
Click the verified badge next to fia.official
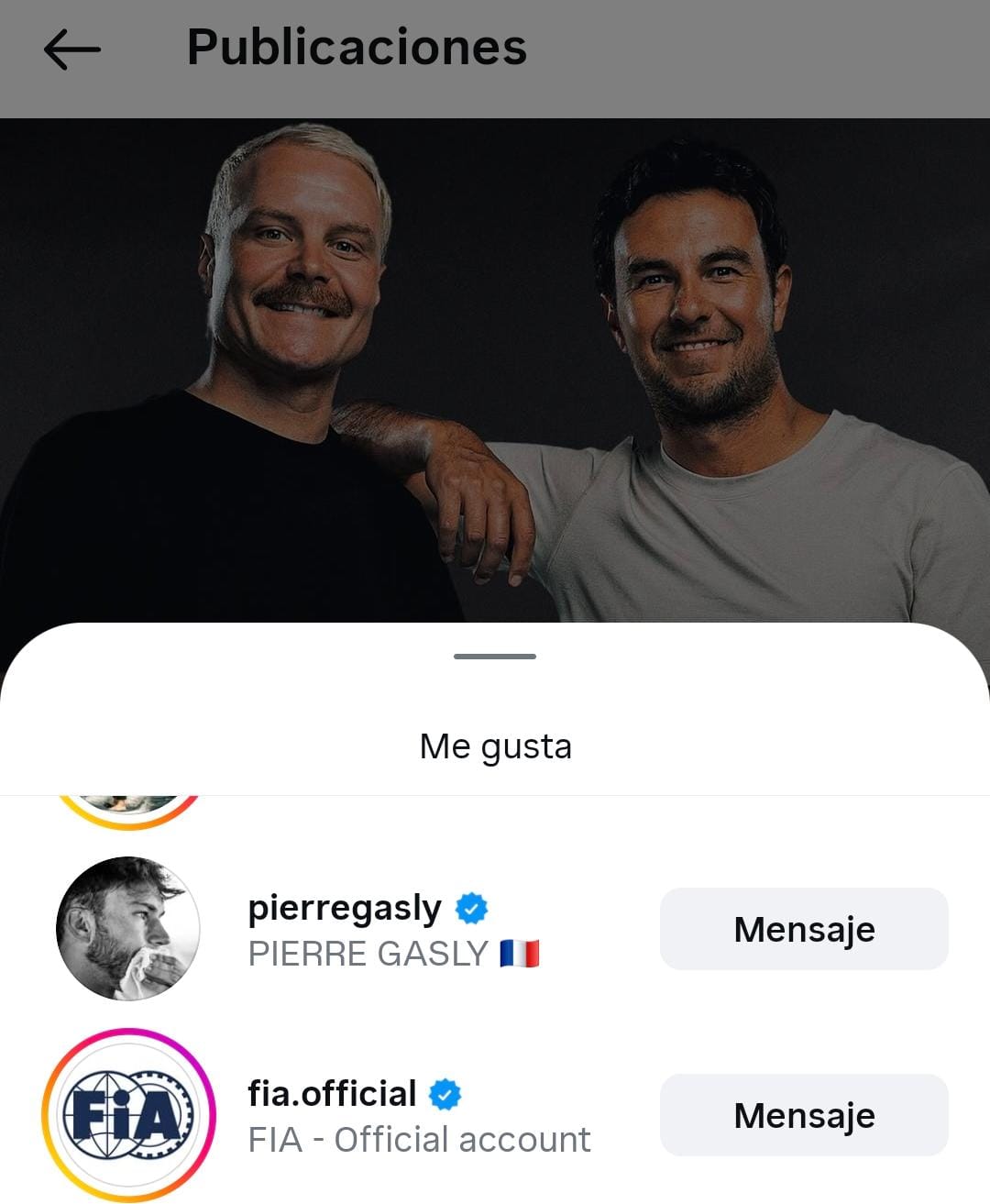pos(446,1092)
